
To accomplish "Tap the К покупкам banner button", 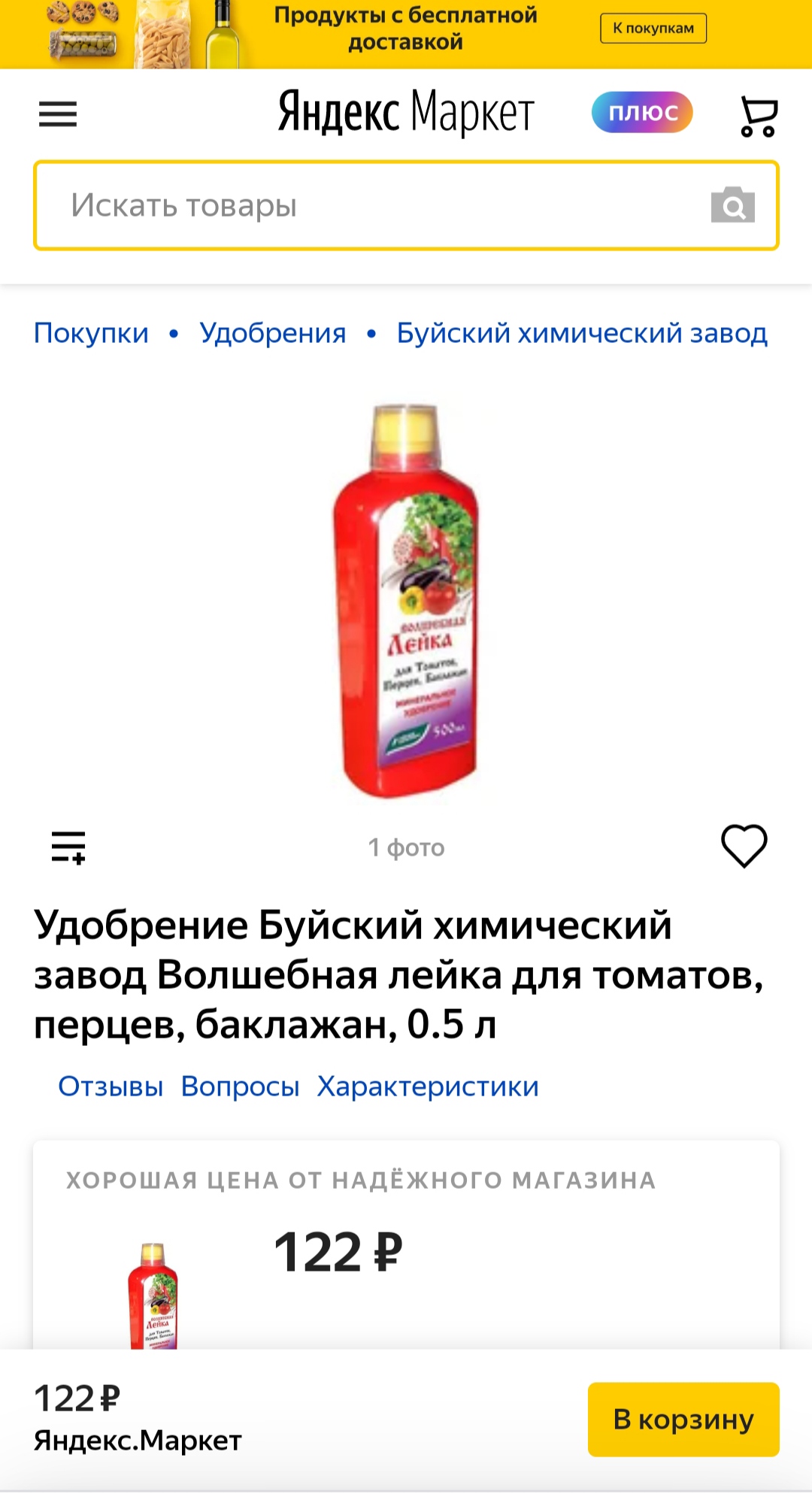I will pyautogui.click(x=653, y=29).
